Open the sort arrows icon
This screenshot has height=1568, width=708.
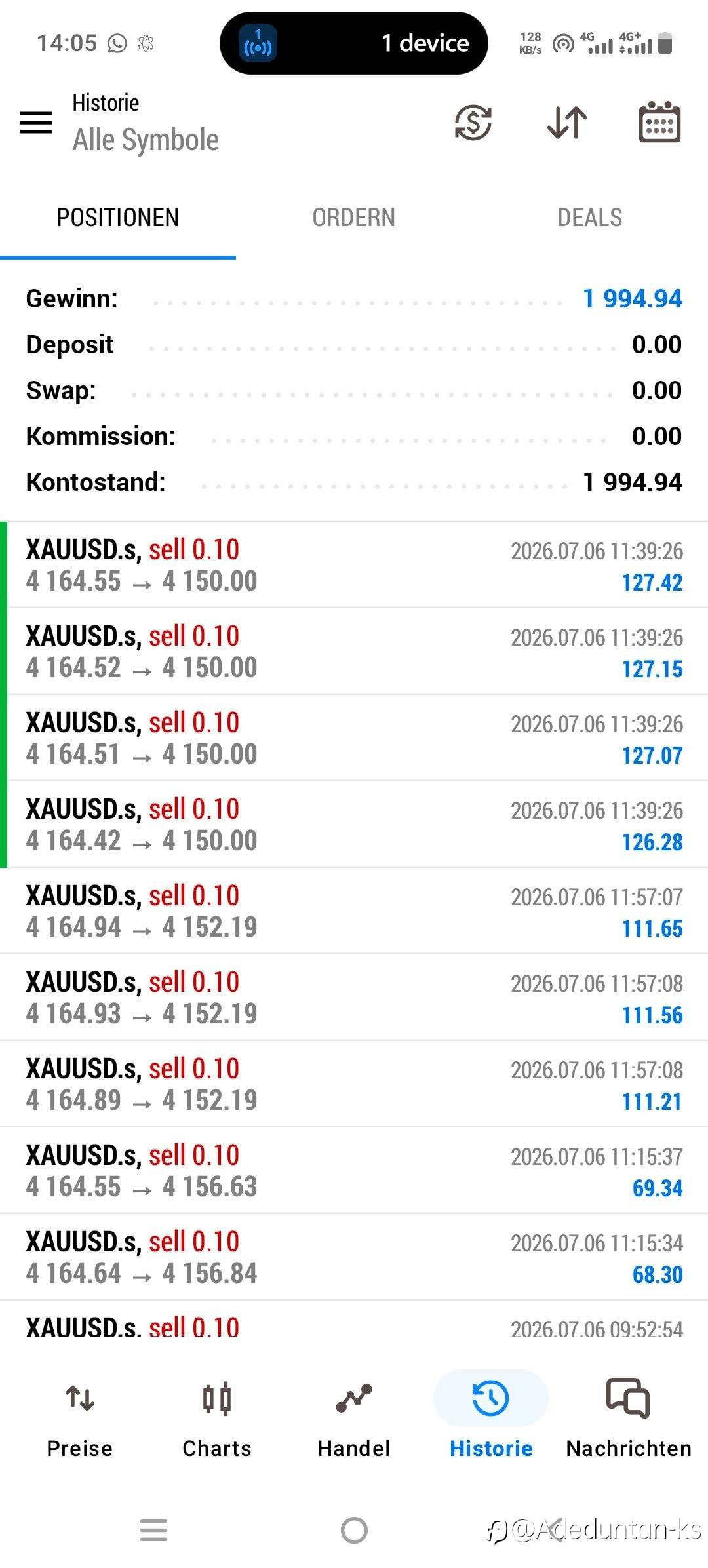click(567, 123)
